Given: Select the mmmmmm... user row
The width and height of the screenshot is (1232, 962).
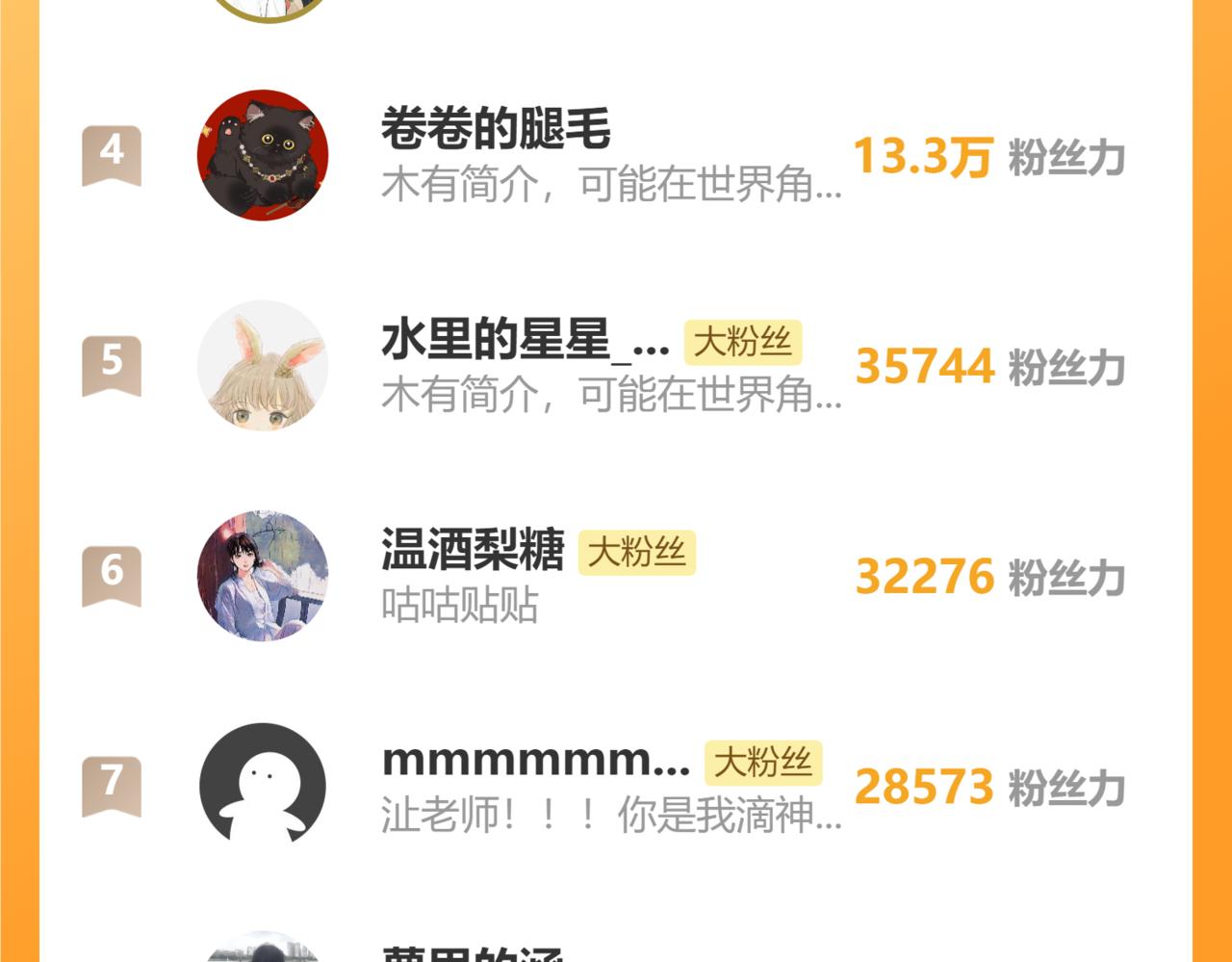Looking at the screenshot, I should tap(535, 761).
